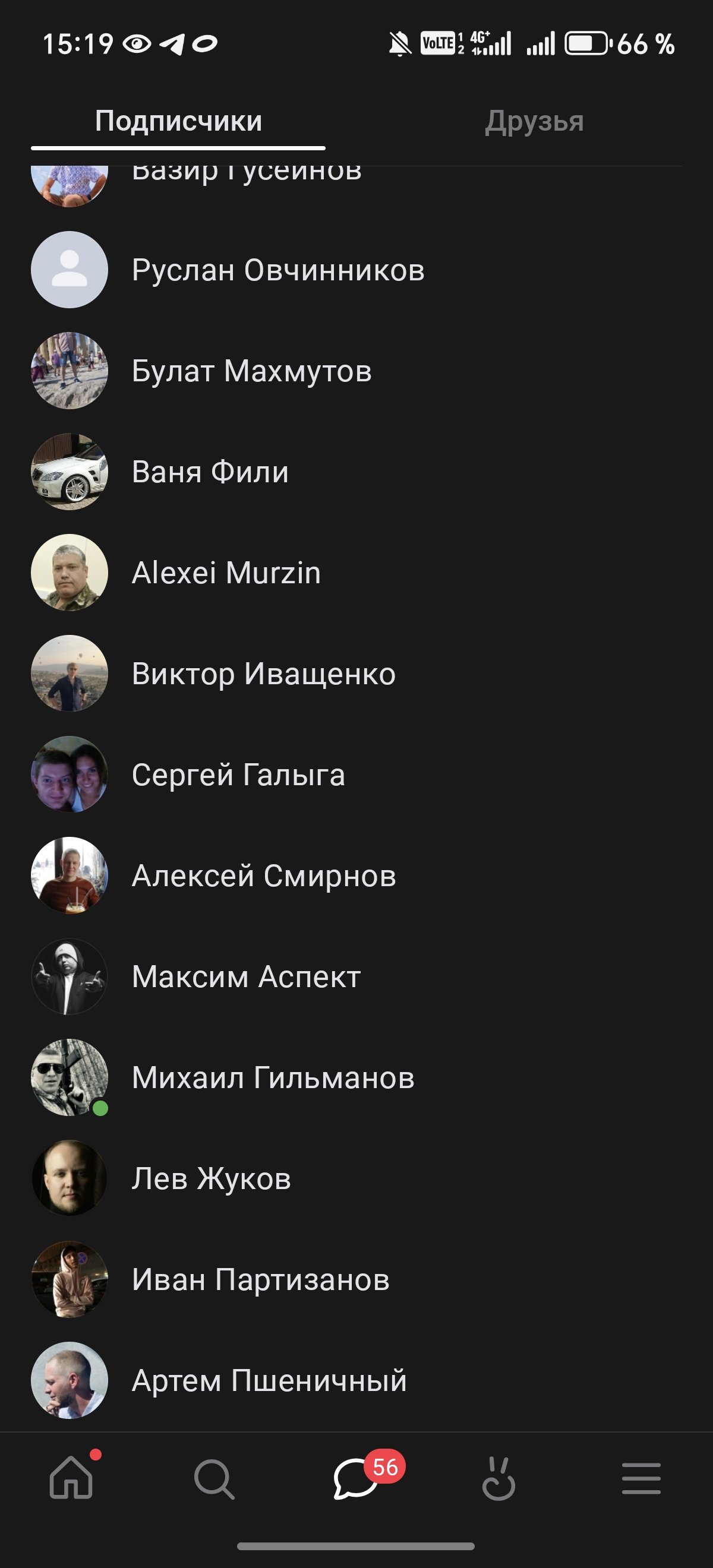Image resolution: width=713 pixels, height=1568 pixels.
Task: Open Алексей Смирнов's profile
Action: click(x=264, y=876)
